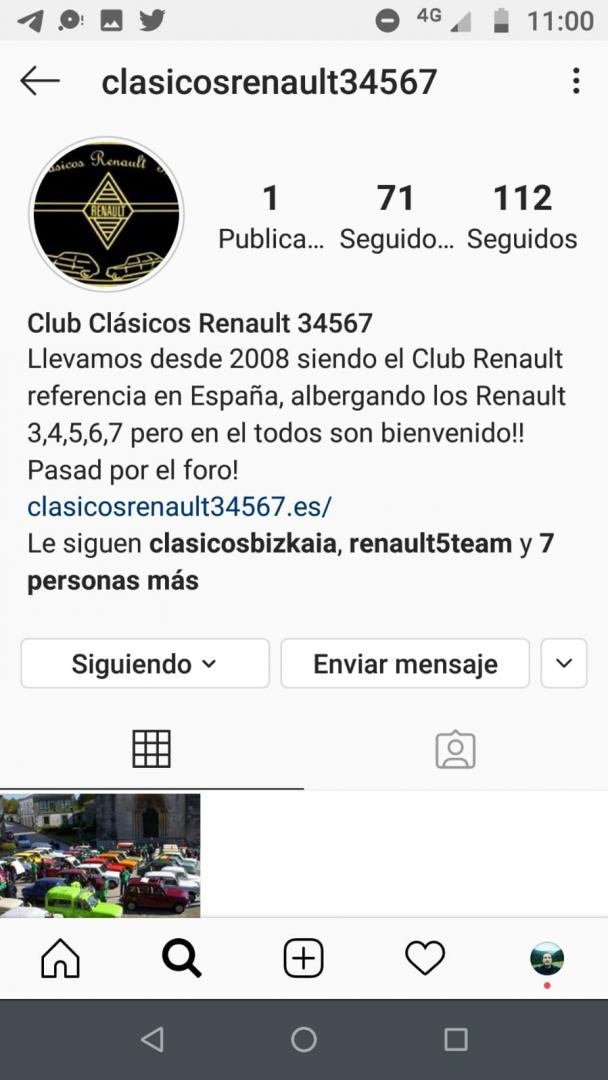The height and width of the screenshot is (1080, 608).
Task: Open the 112 followed accounts list
Action: pos(522,218)
